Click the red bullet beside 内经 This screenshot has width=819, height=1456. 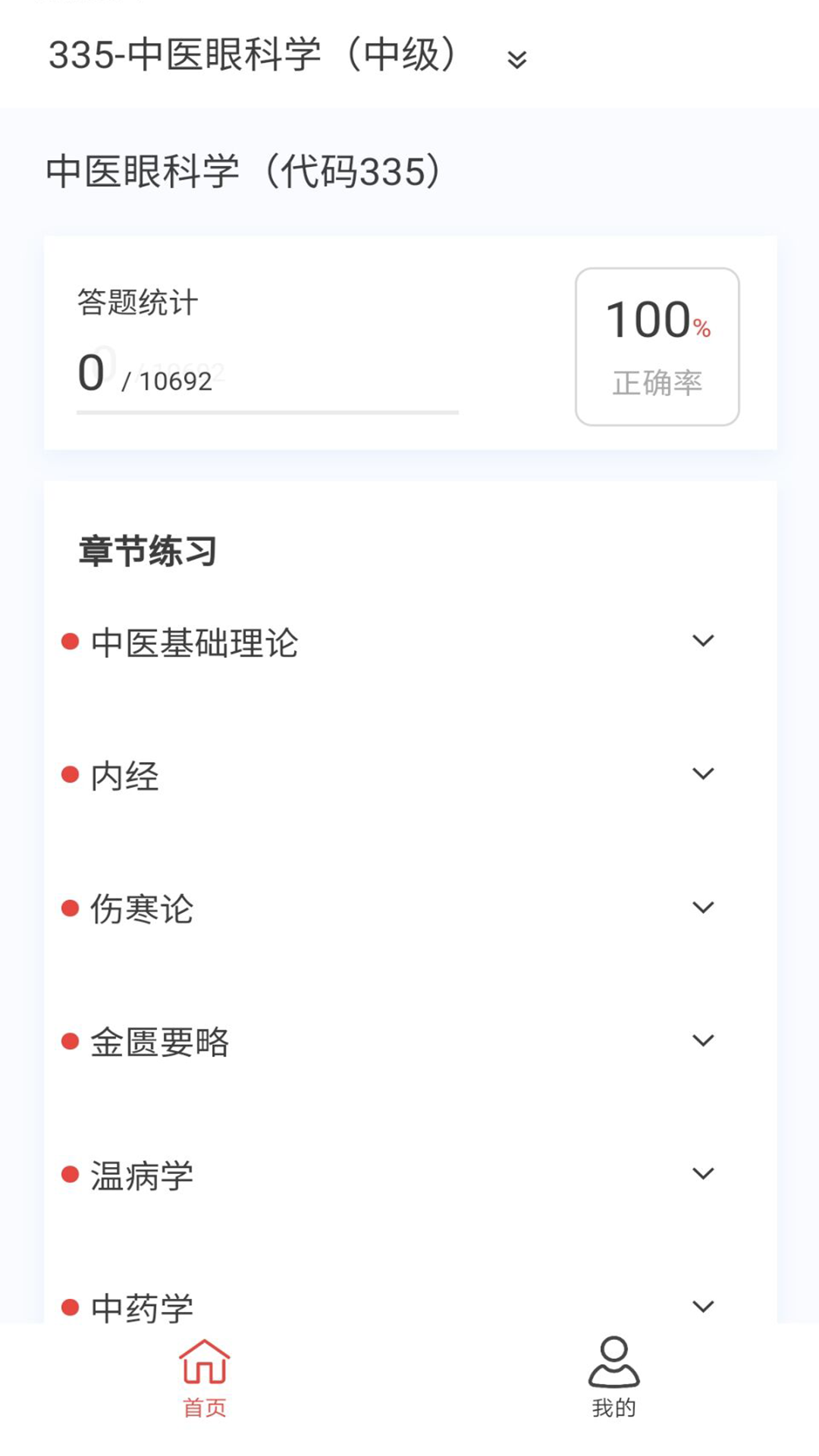69,773
